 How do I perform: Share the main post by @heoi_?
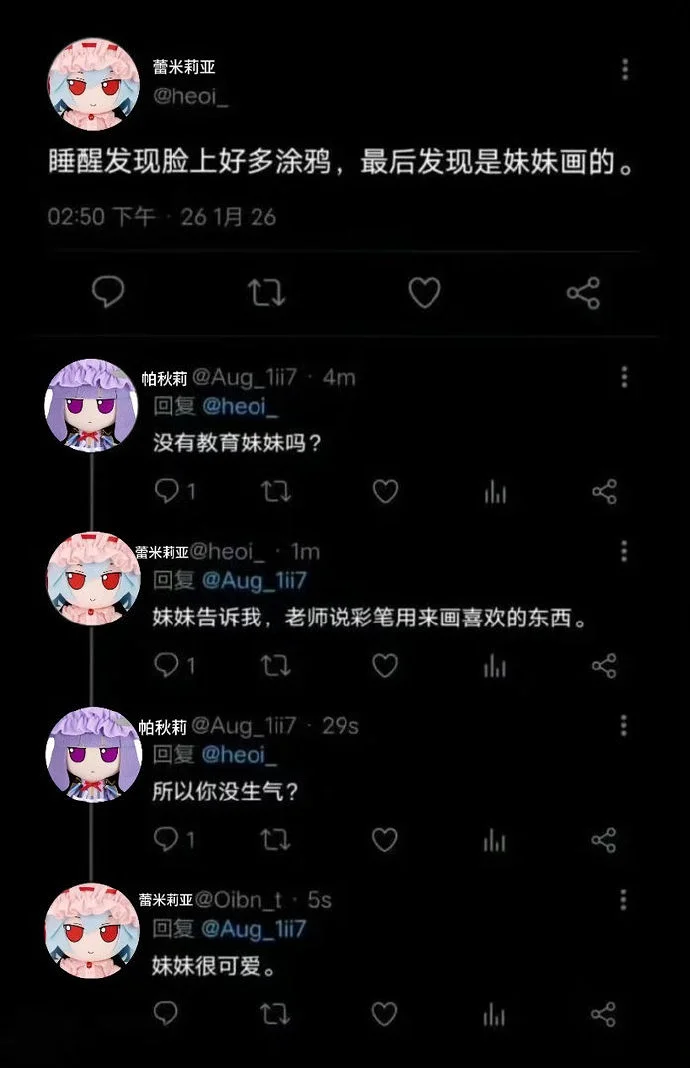[583, 292]
